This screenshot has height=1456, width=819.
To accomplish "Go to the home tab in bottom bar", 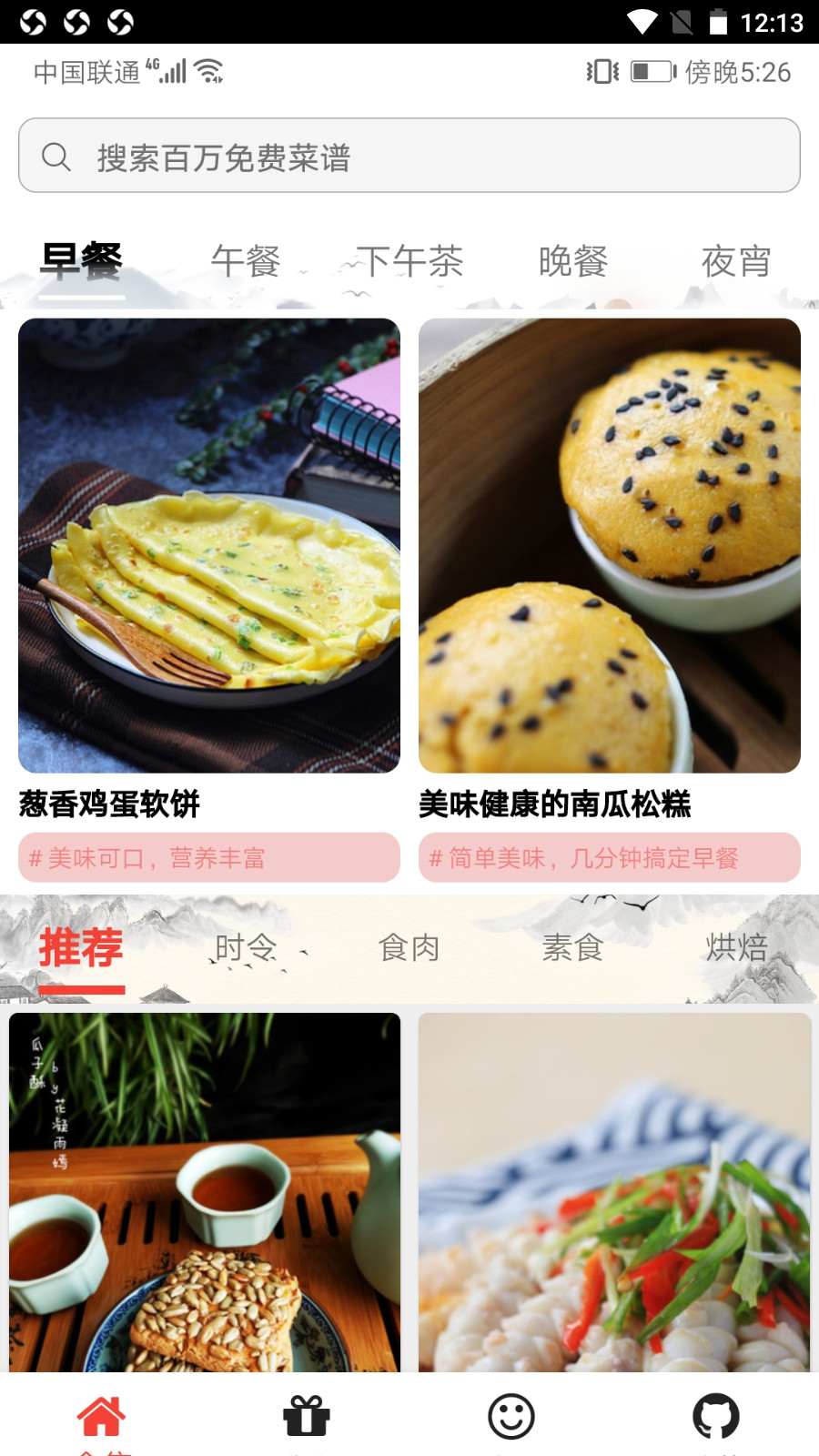I will point(102,1417).
